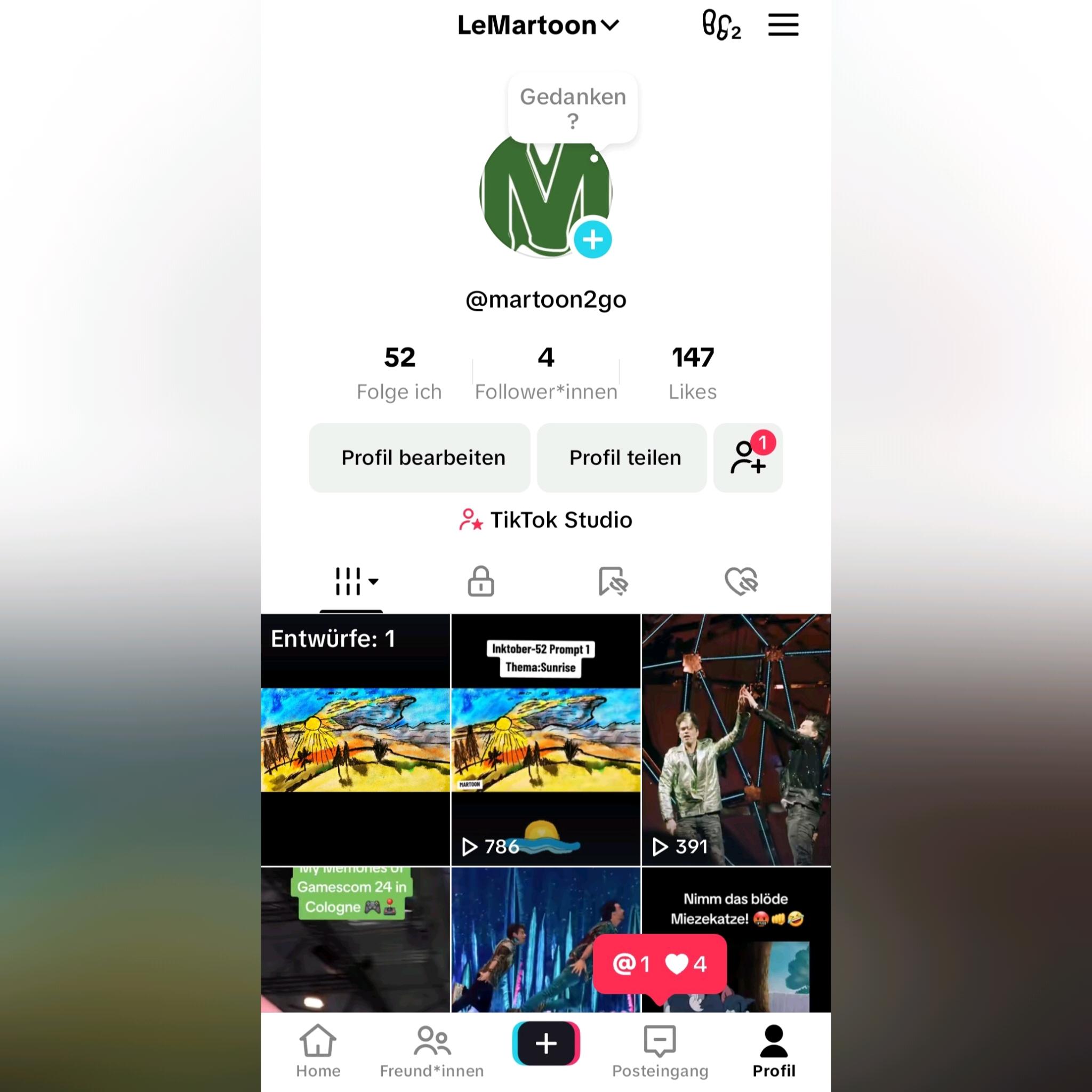Open the hamburger menu

(x=783, y=26)
